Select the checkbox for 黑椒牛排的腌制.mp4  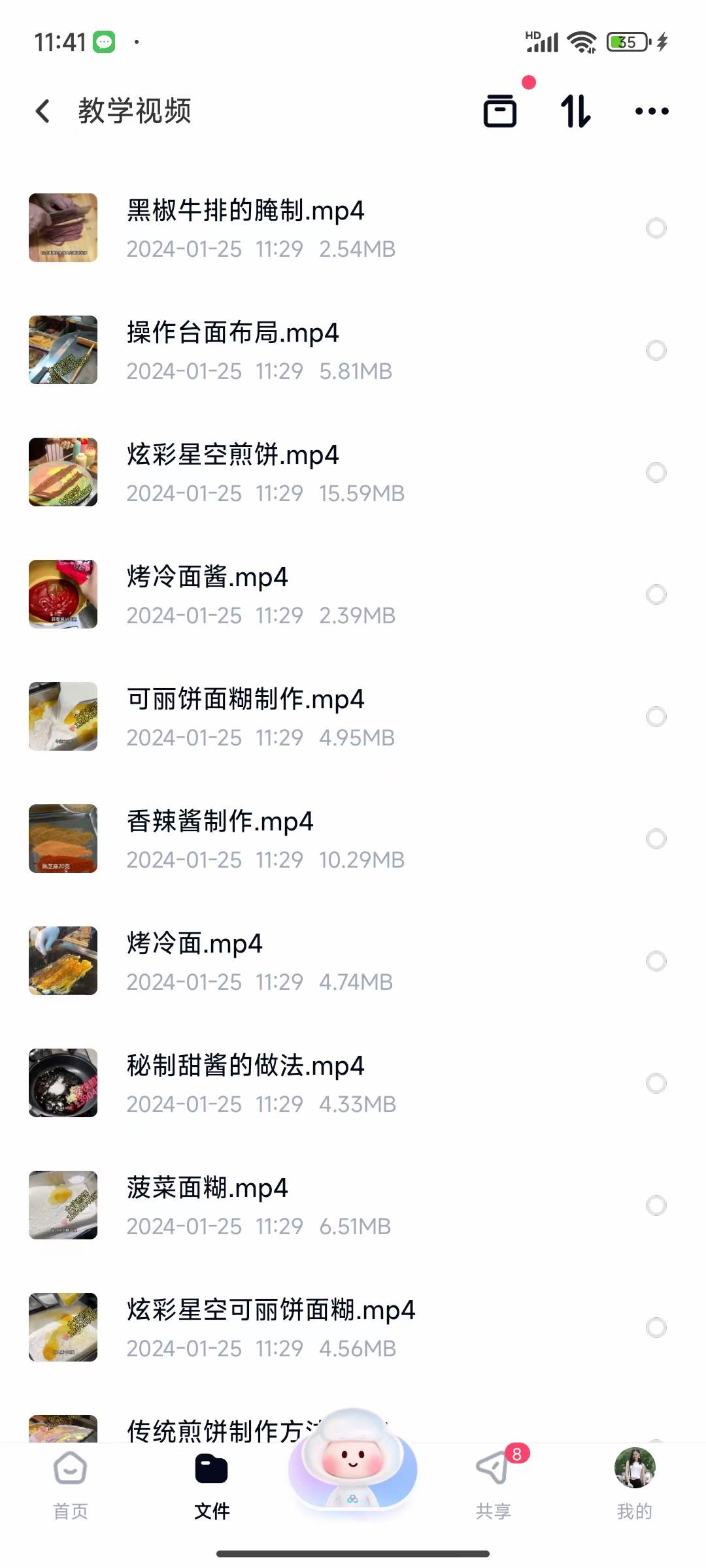pos(656,228)
